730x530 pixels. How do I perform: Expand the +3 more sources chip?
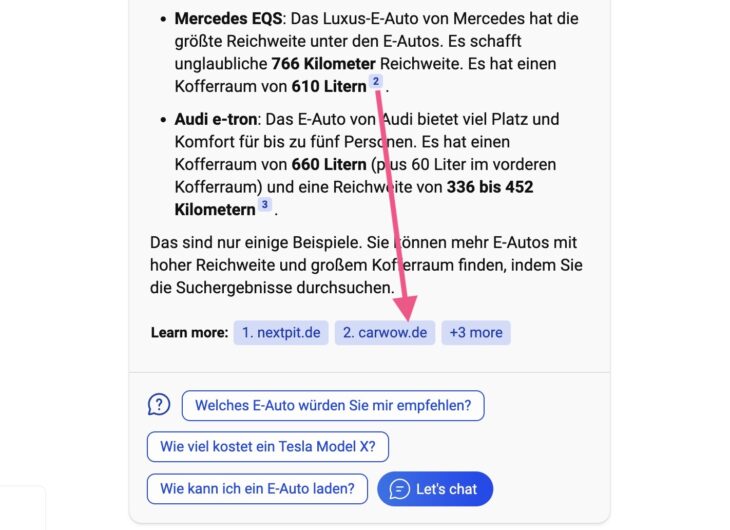click(x=476, y=332)
